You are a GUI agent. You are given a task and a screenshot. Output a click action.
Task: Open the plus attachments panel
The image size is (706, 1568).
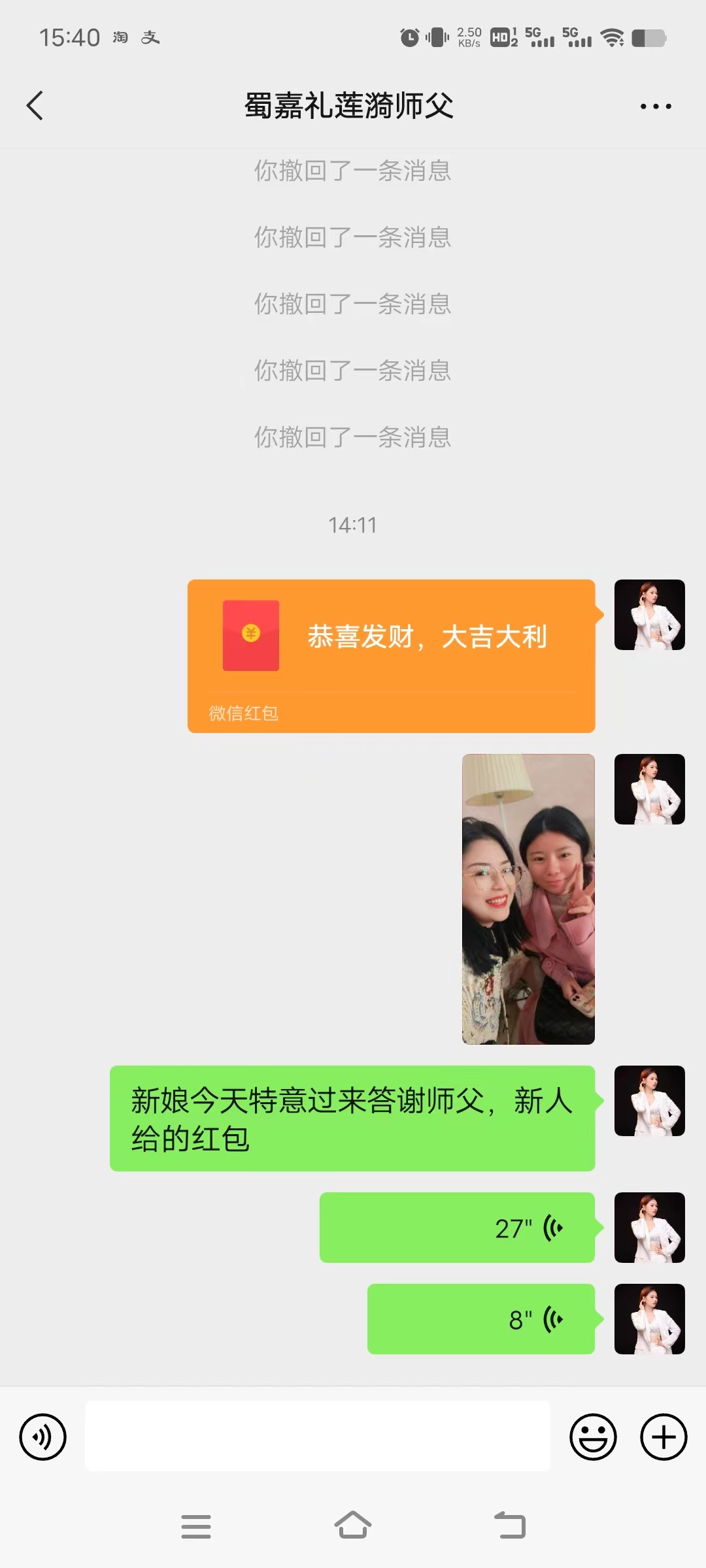point(664,1437)
